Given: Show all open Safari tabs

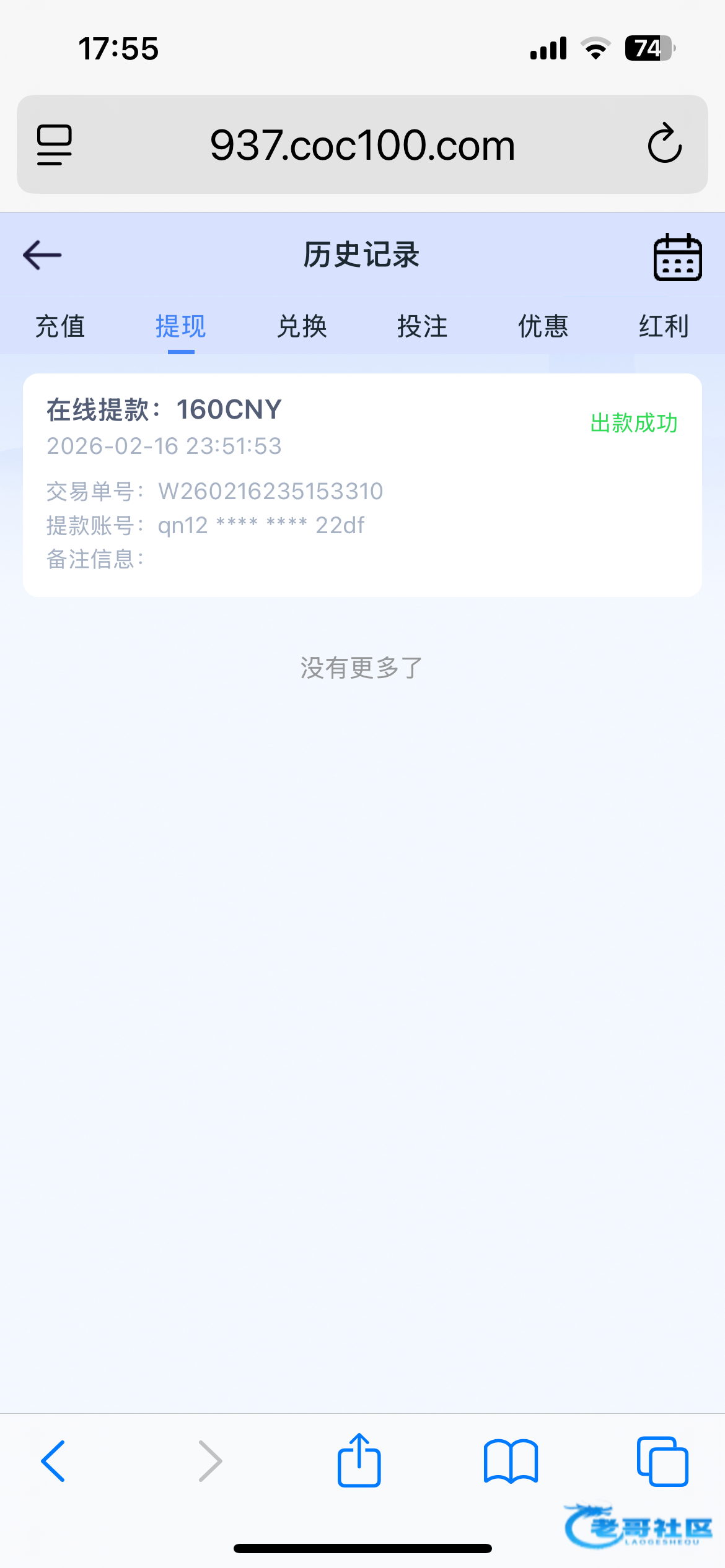Looking at the screenshot, I should coord(662,1461).
